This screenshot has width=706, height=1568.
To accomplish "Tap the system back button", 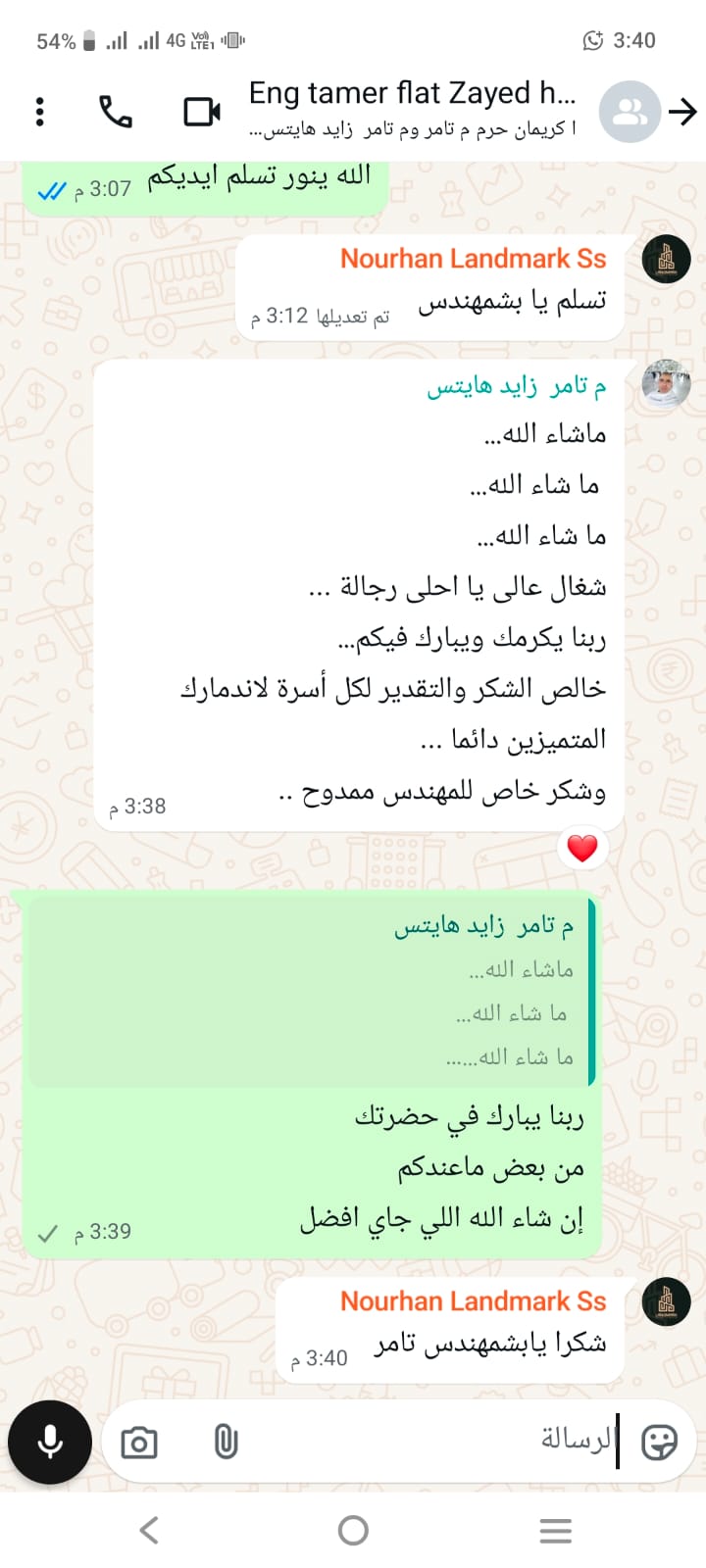I will coord(149,1530).
